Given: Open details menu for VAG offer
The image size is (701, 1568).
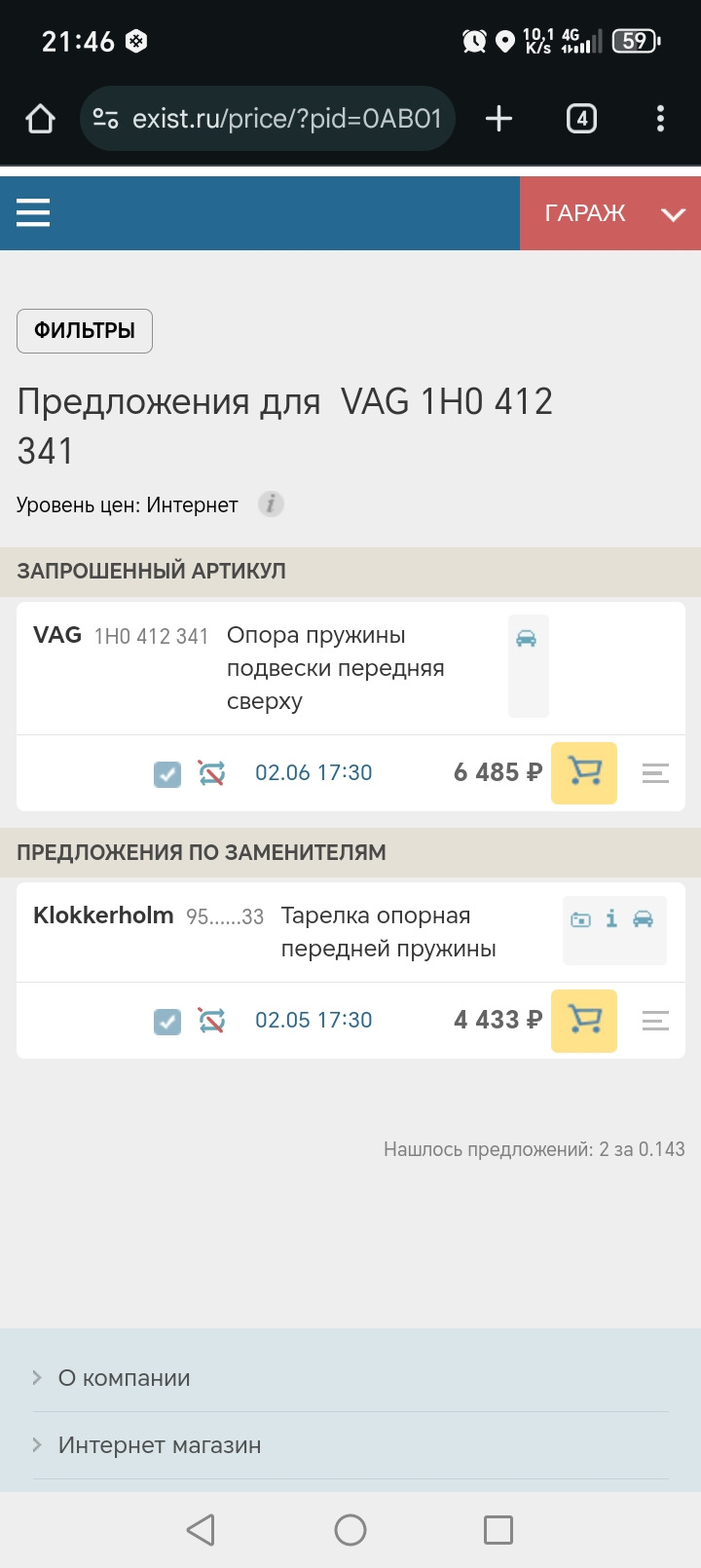Looking at the screenshot, I should point(655,773).
